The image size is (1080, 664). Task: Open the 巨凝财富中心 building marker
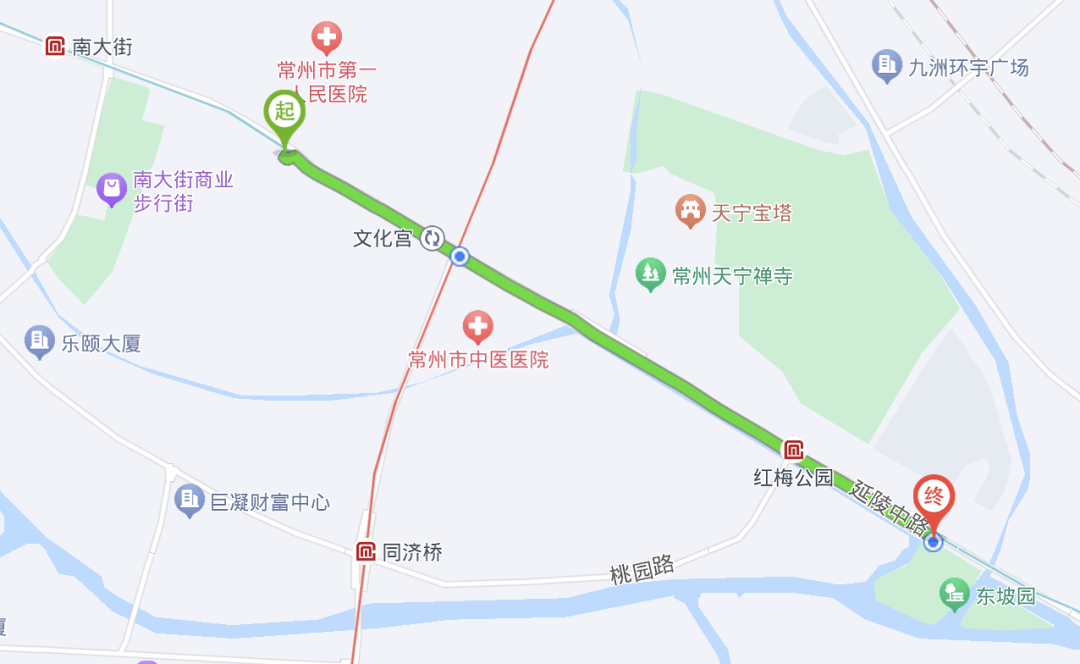pos(188,501)
